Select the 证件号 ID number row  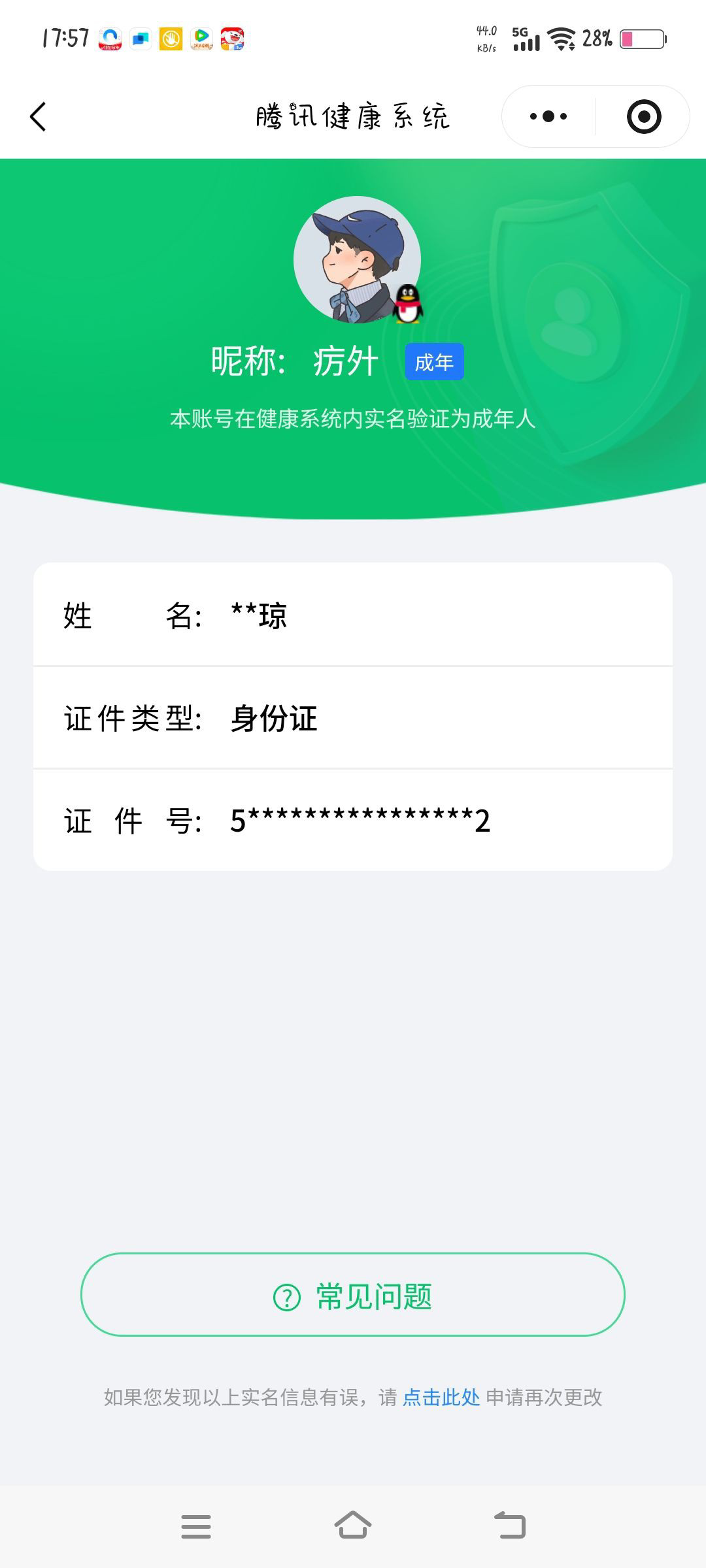coord(353,822)
